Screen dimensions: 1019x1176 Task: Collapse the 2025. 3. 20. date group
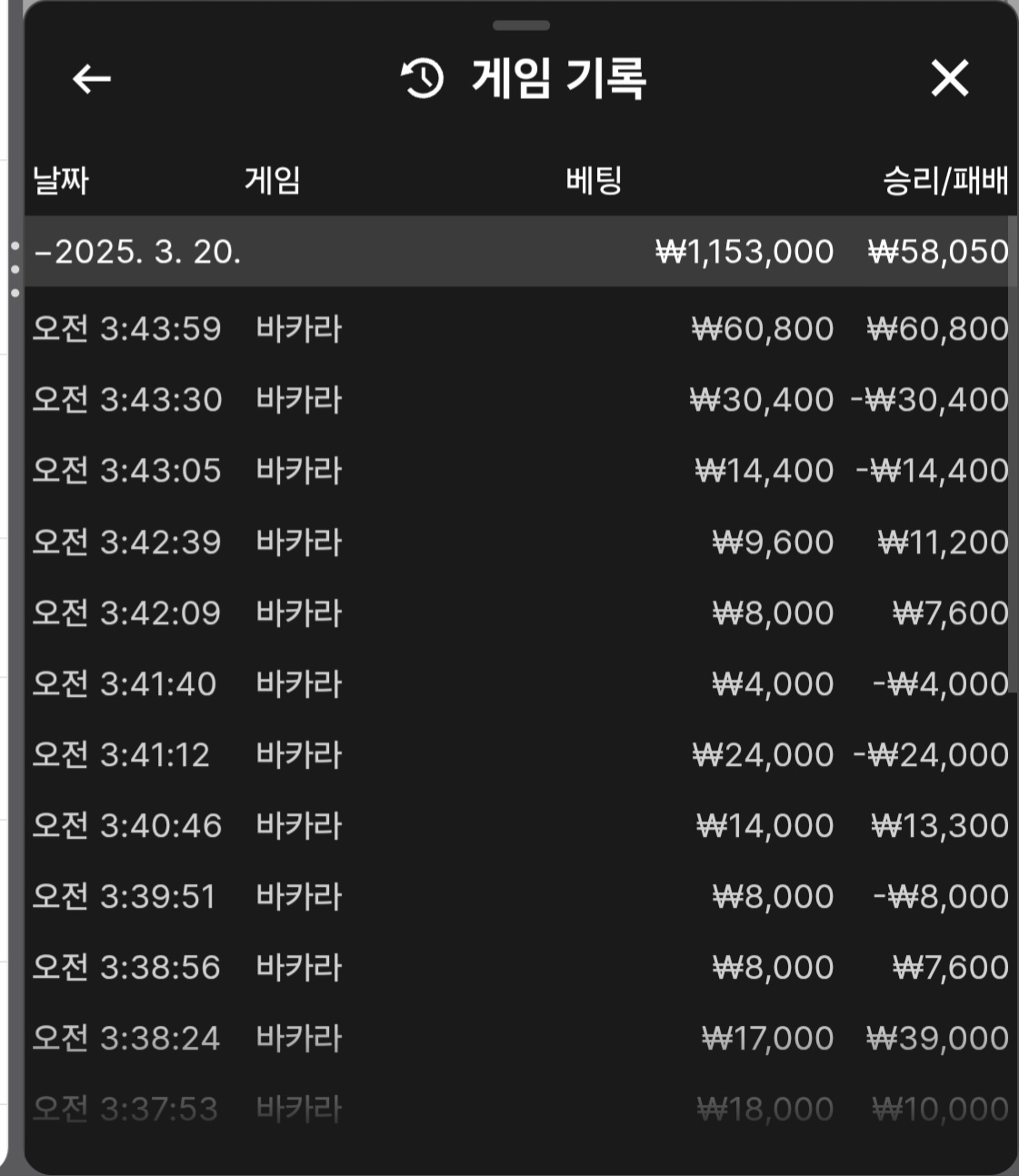[x=136, y=252]
